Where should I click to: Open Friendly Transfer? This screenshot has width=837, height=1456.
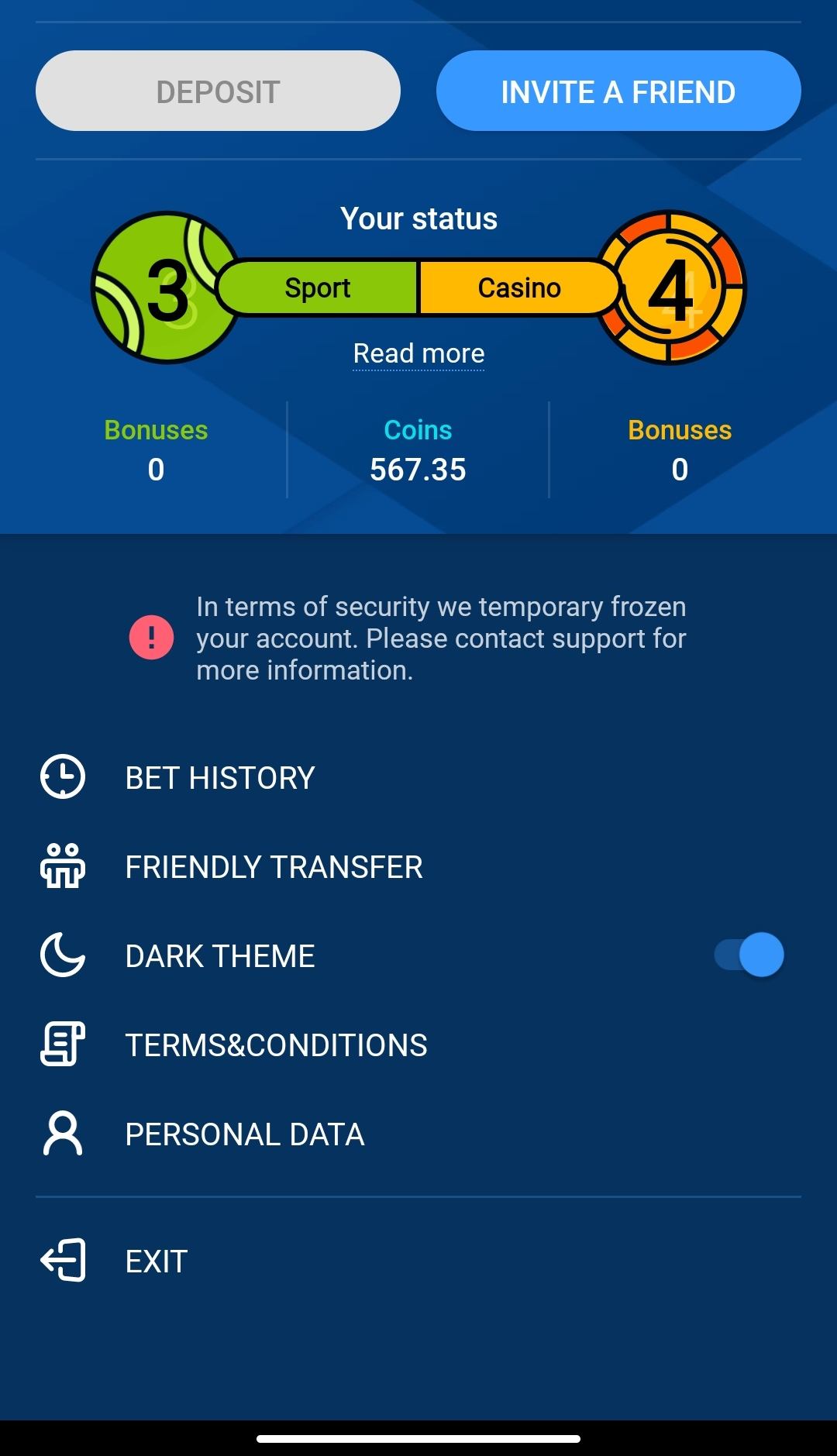point(274,867)
